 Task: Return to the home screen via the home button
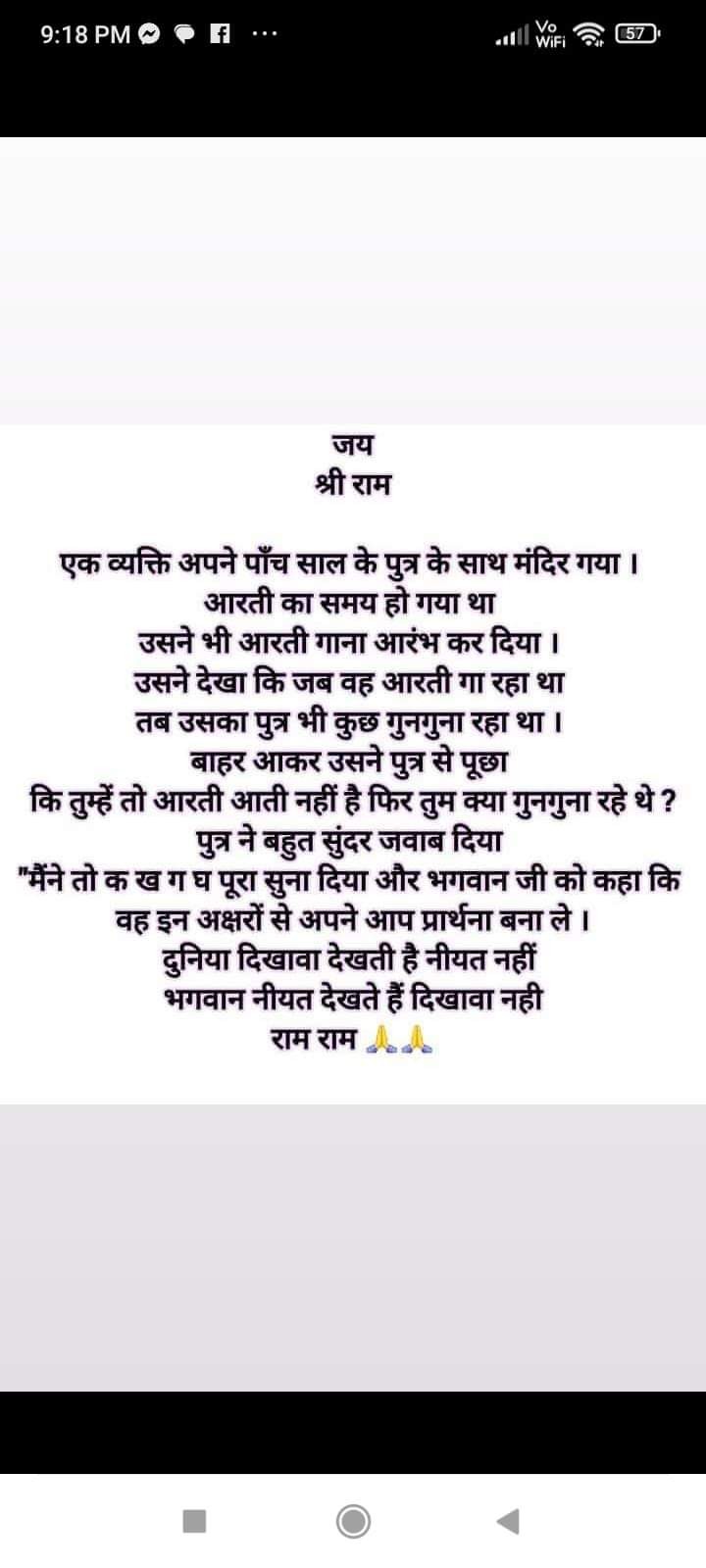pyautogui.click(x=353, y=1521)
